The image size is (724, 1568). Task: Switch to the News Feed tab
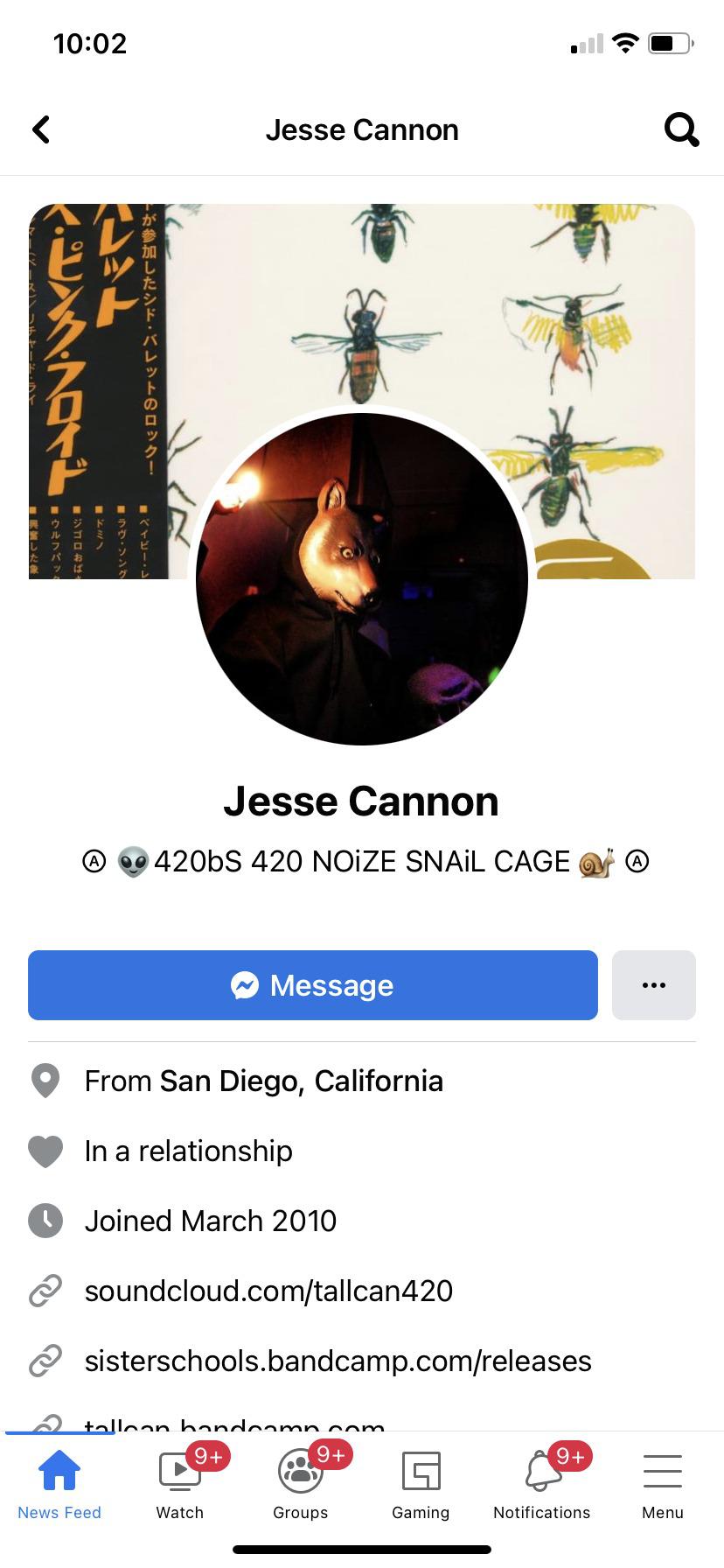(x=59, y=1485)
